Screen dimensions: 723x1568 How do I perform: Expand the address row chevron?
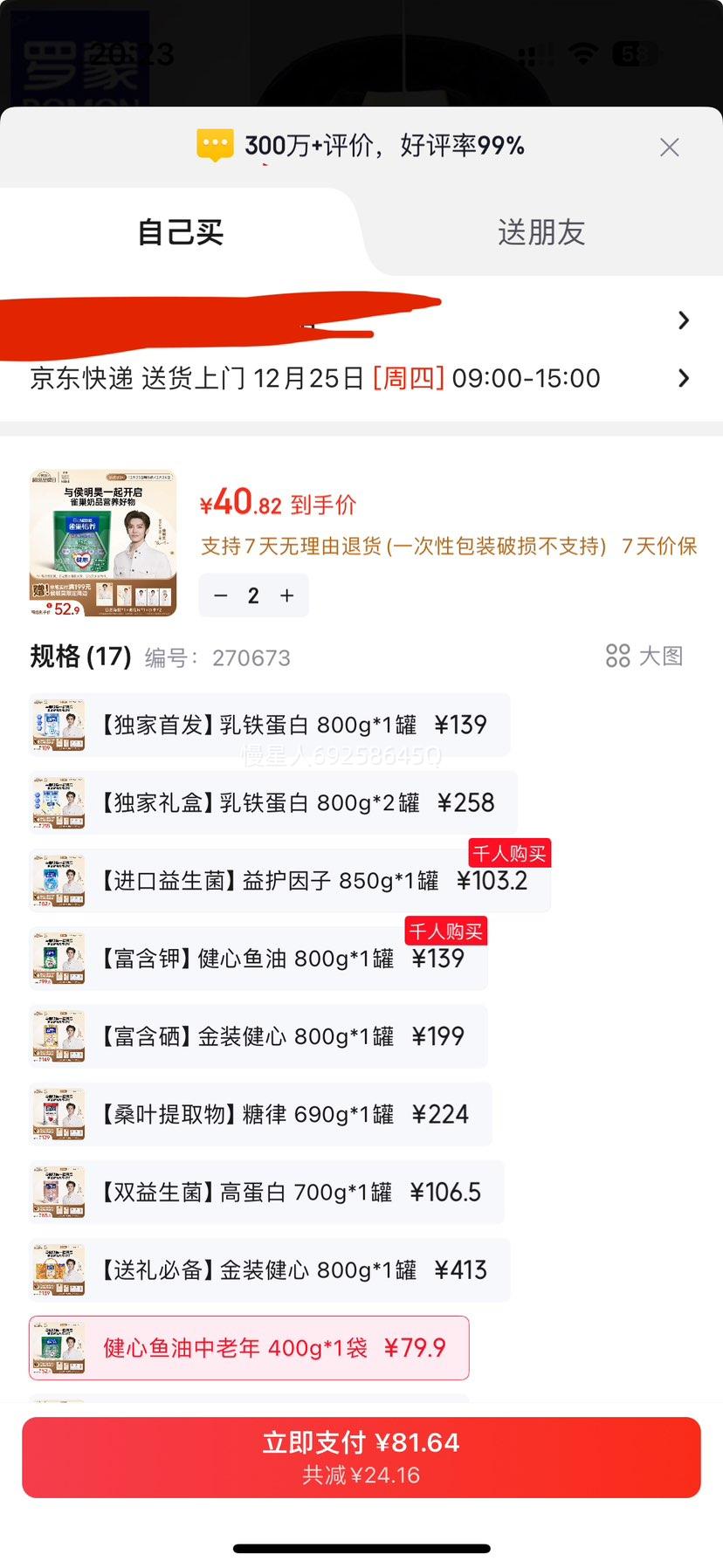pos(684,320)
